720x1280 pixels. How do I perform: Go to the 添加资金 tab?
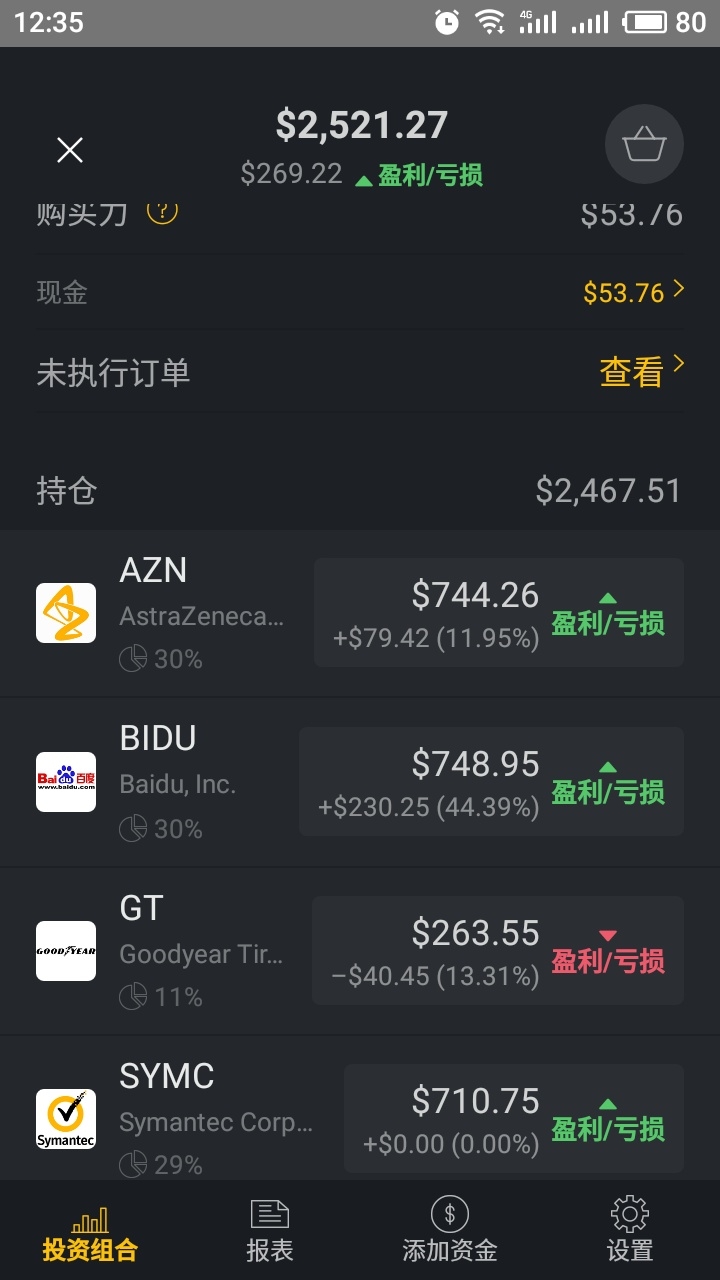tap(450, 1232)
